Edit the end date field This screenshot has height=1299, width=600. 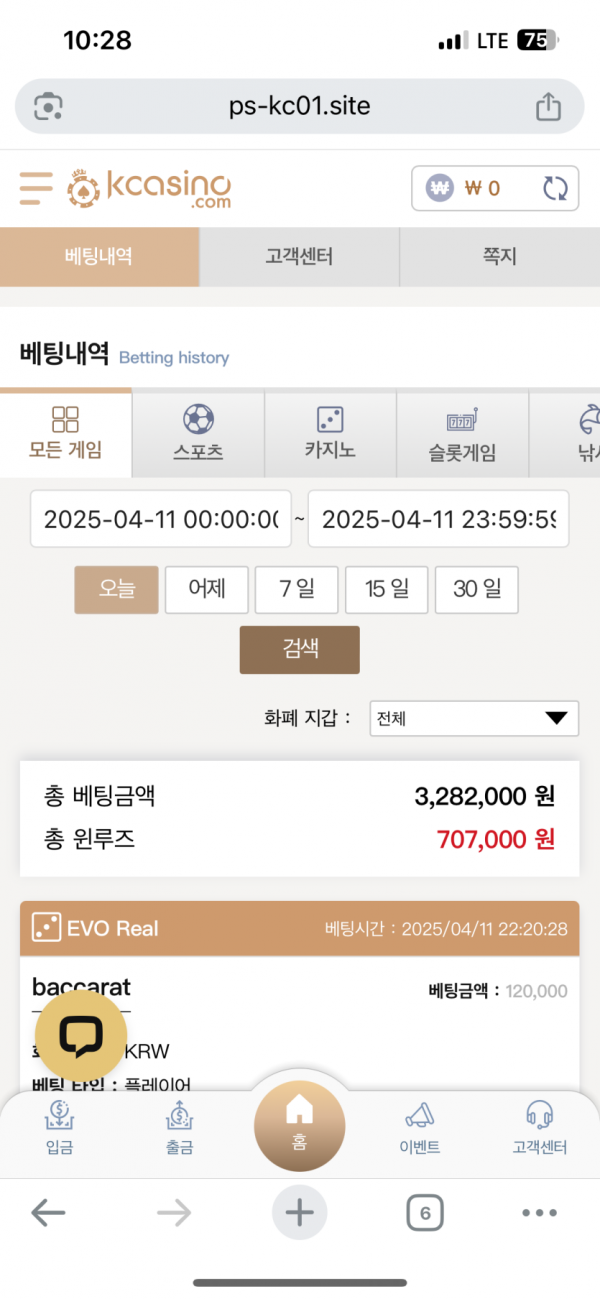[438, 519]
